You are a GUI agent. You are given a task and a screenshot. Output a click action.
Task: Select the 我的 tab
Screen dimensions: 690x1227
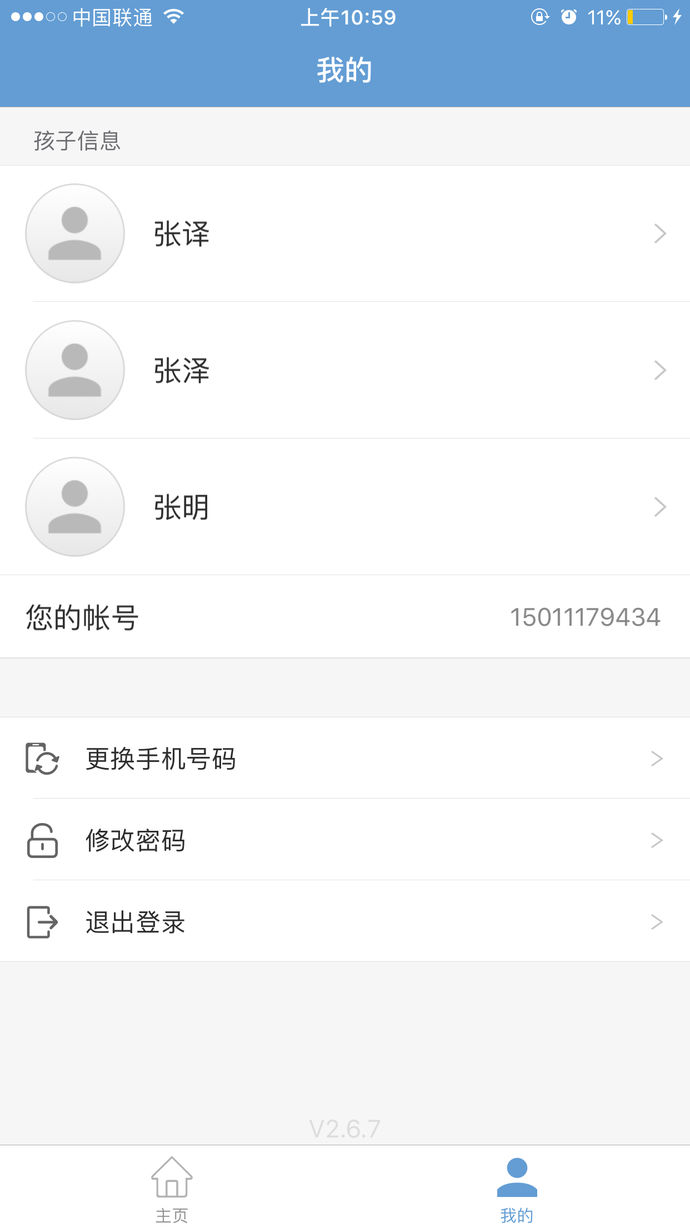(517, 1188)
